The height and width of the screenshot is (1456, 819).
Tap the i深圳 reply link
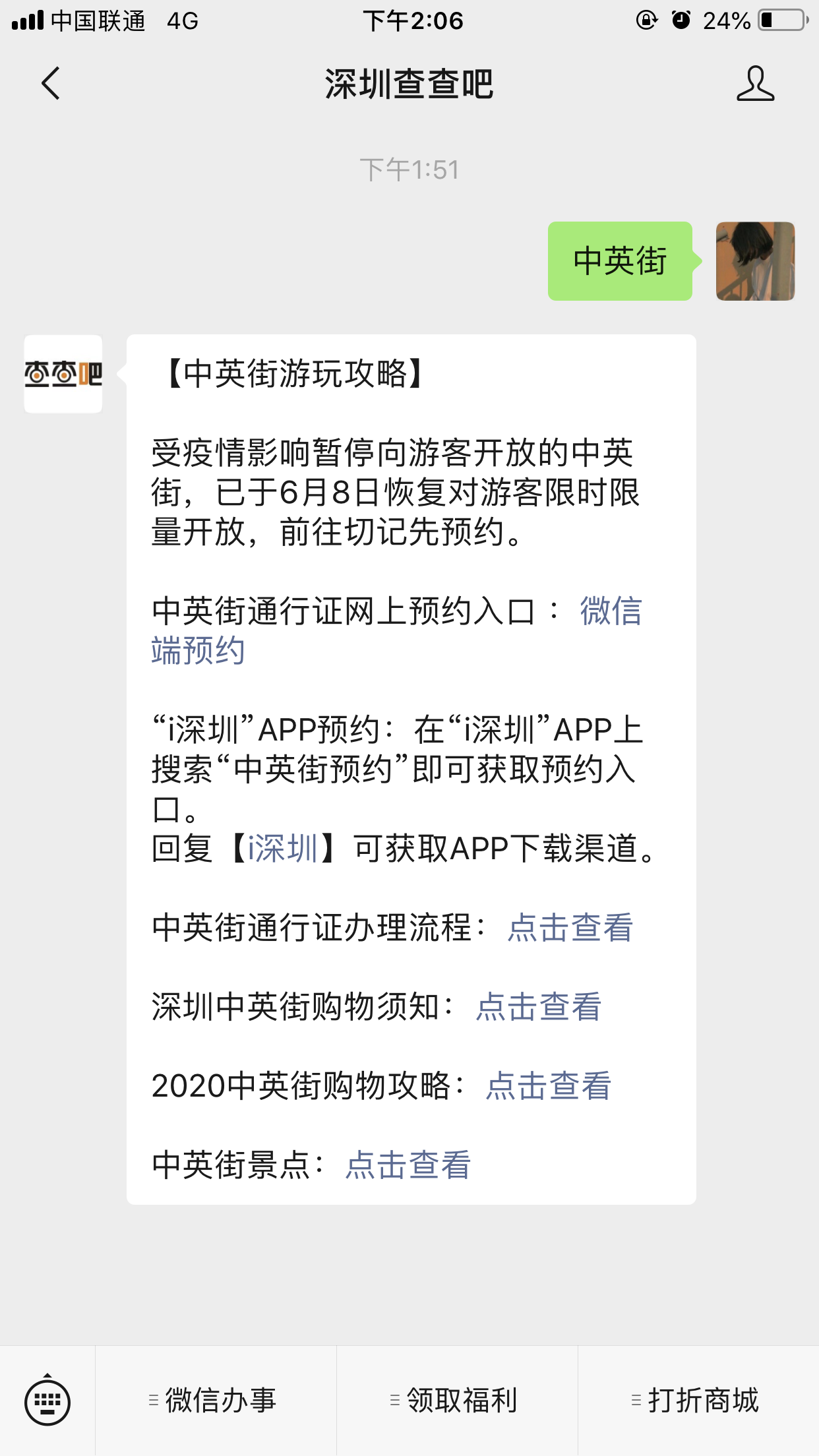[284, 849]
